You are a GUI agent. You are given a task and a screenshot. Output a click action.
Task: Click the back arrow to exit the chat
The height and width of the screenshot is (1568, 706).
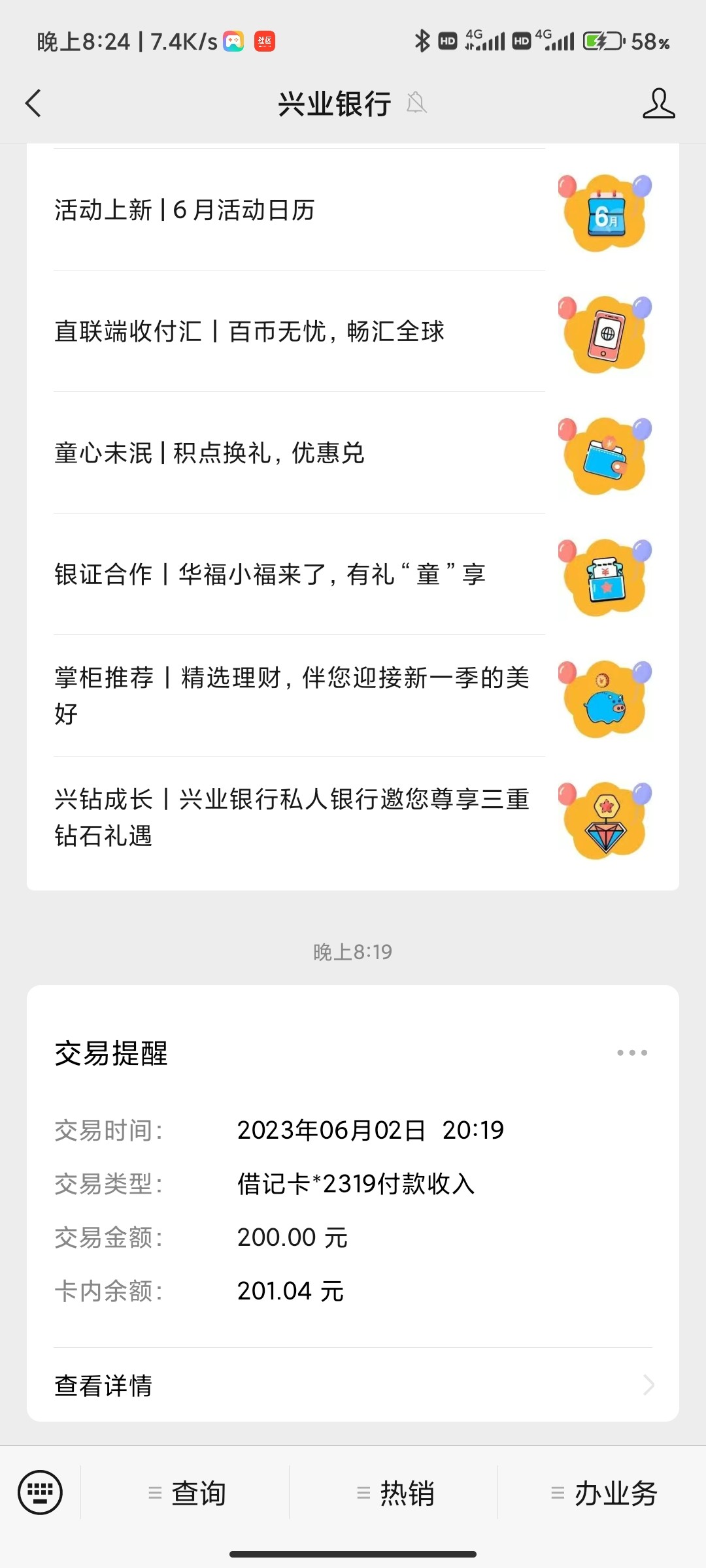click(x=34, y=103)
